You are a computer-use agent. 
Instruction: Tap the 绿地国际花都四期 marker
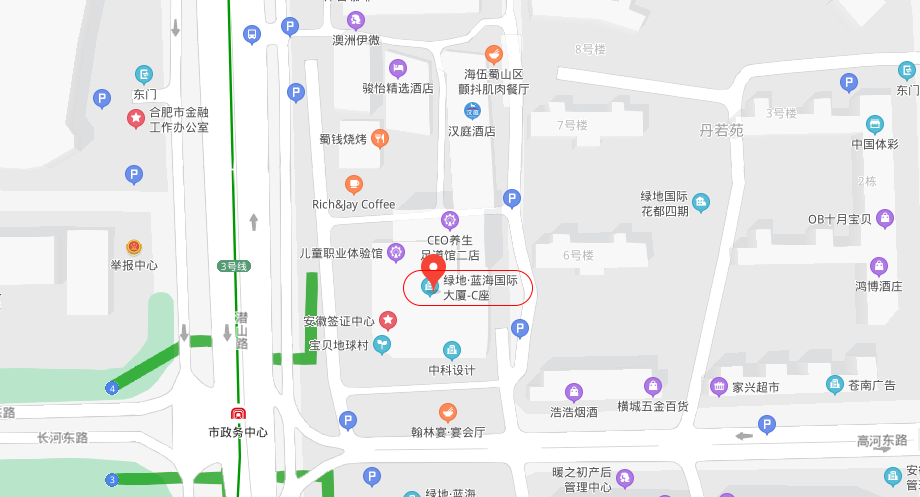point(701,202)
